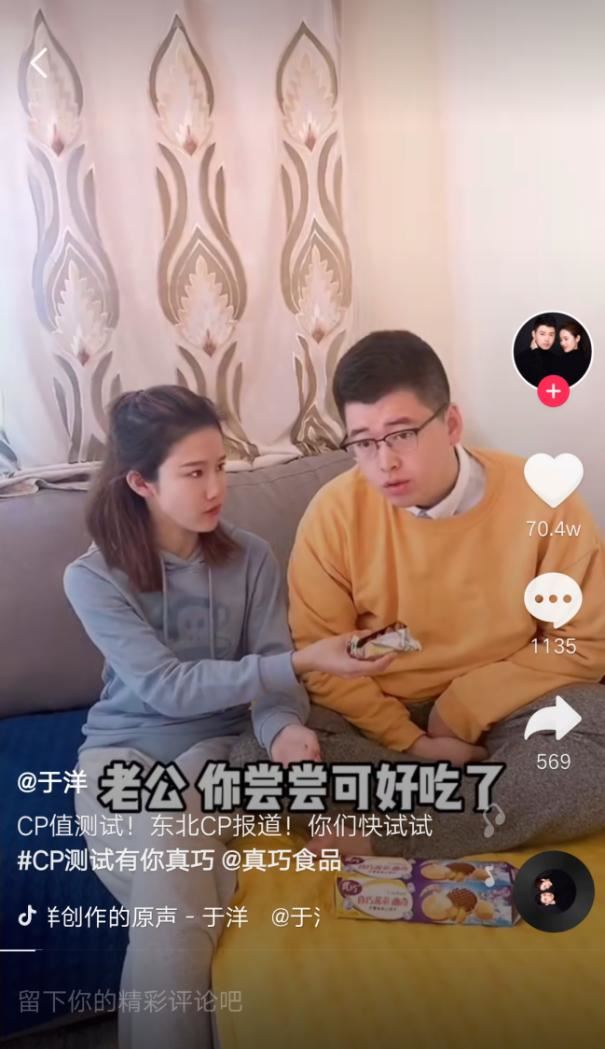Screen dimensions: 605x1049
Task: Share this video with the arrow icon
Action: coord(553,719)
